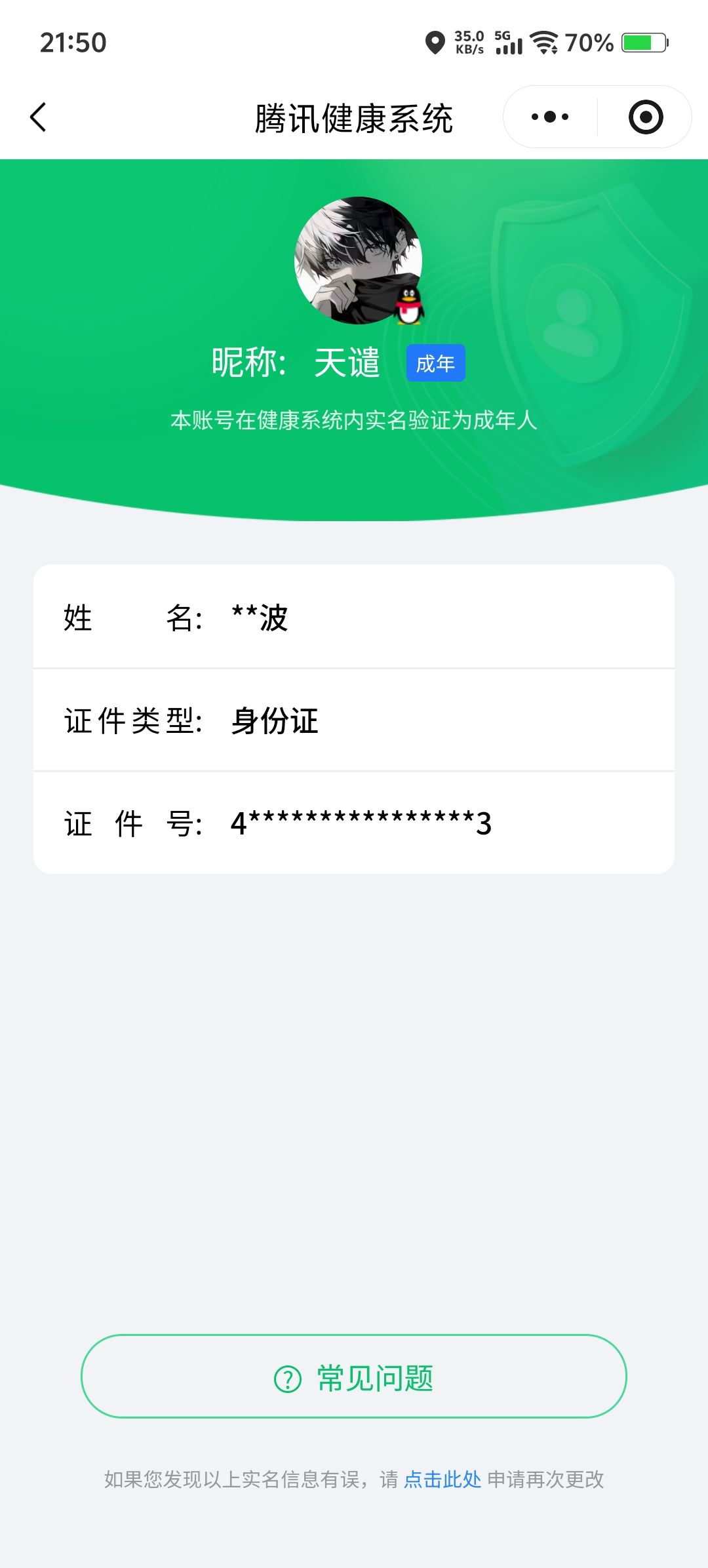Expand the 证件号 masked ID row

tap(354, 823)
